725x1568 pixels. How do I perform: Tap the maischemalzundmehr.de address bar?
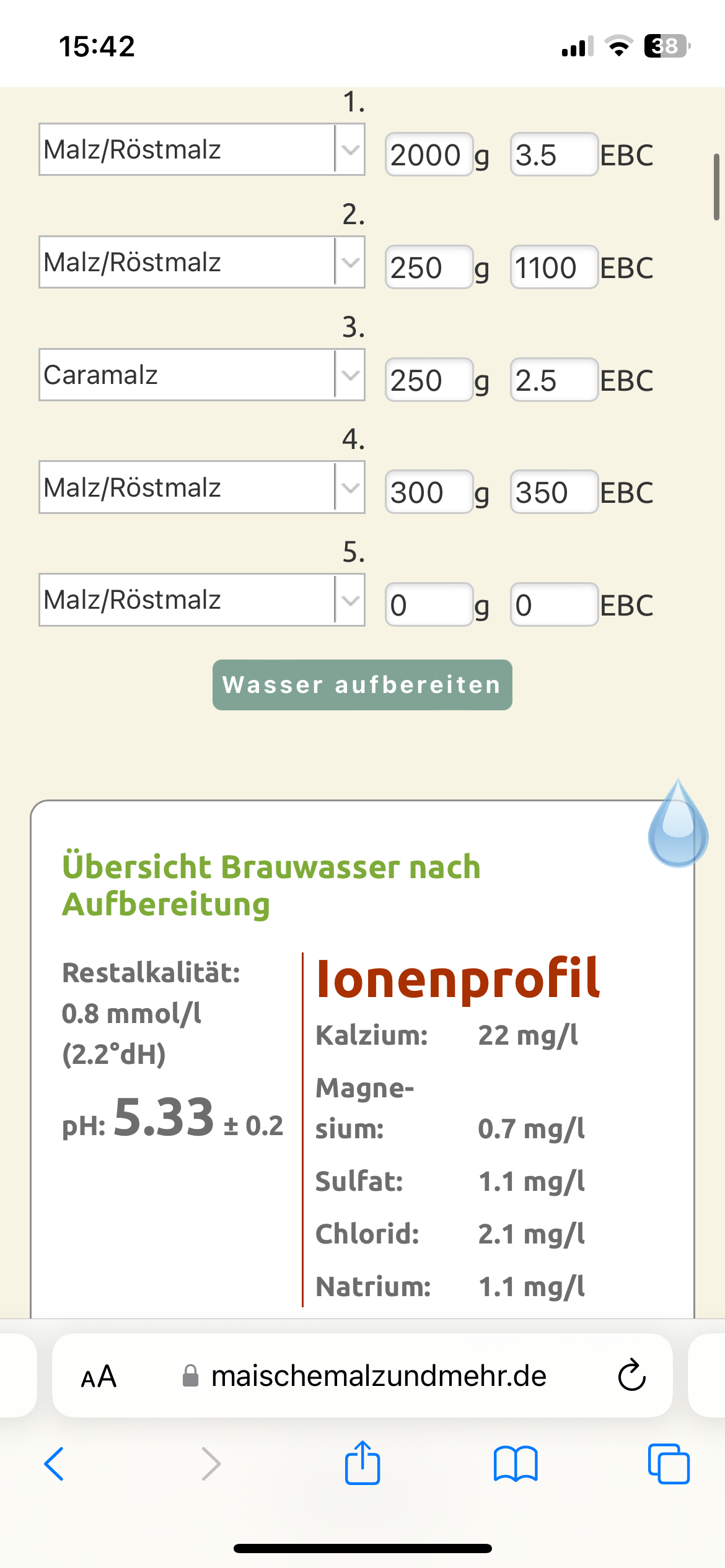(x=378, y=1376)
